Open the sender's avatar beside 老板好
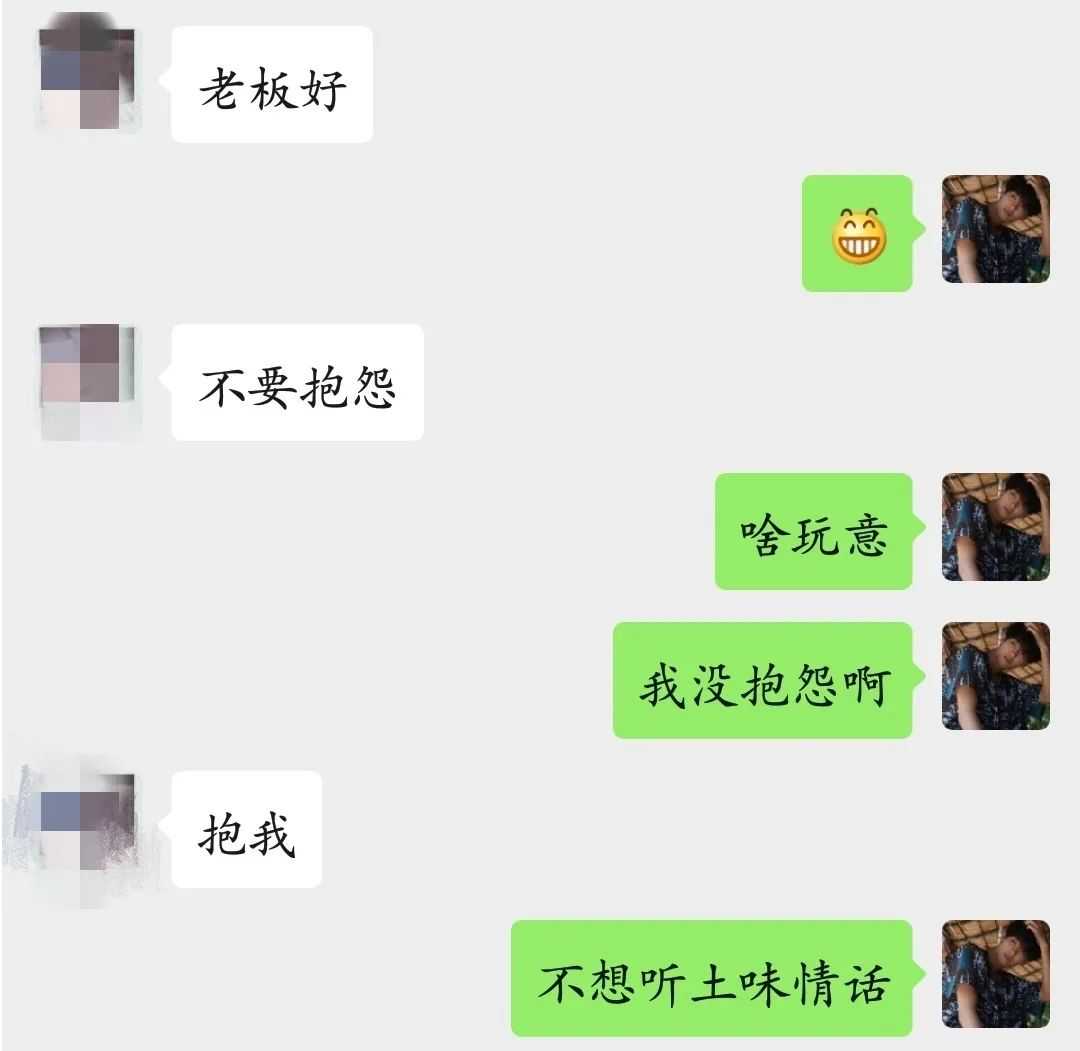This screenshot has height=1051, width=1080. coord(88,78)
